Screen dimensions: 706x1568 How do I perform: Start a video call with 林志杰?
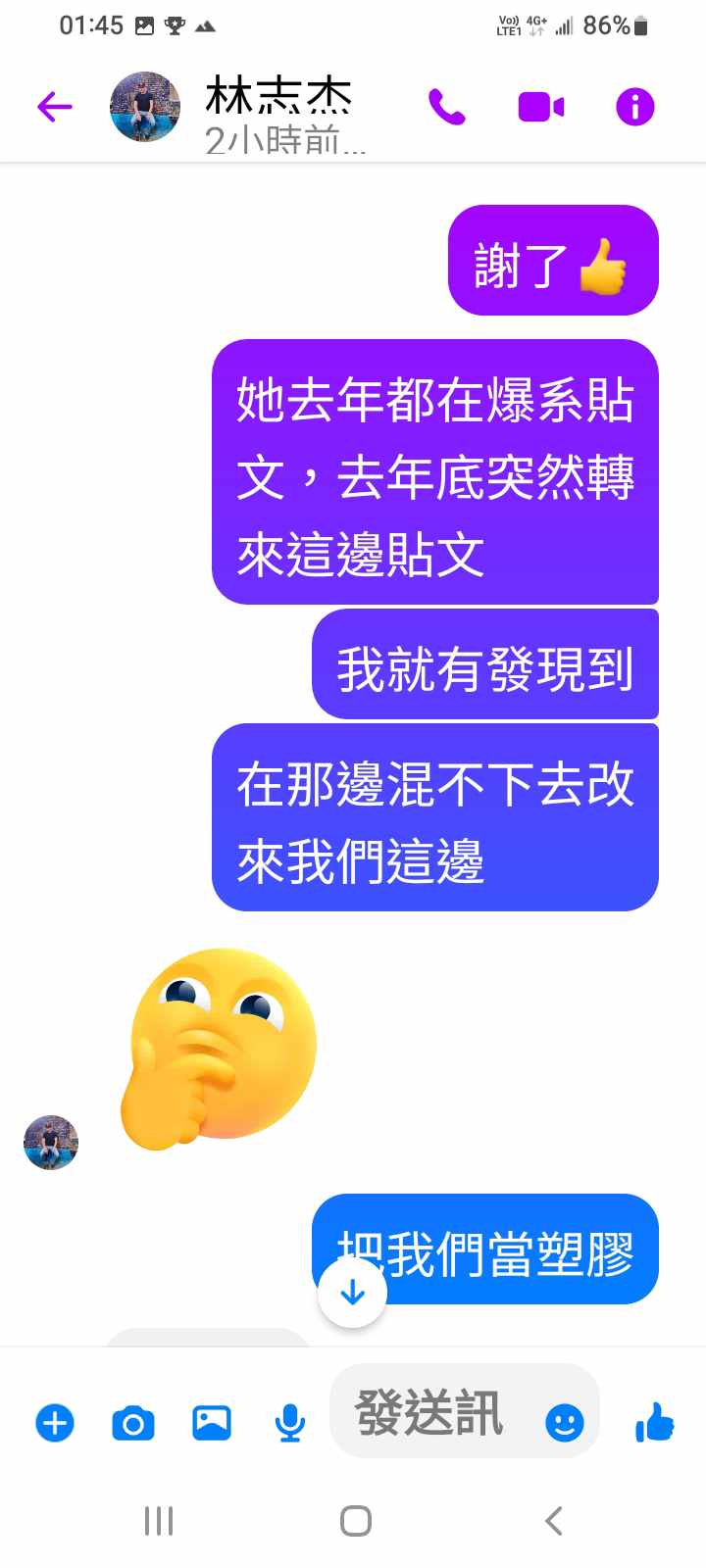541,107
